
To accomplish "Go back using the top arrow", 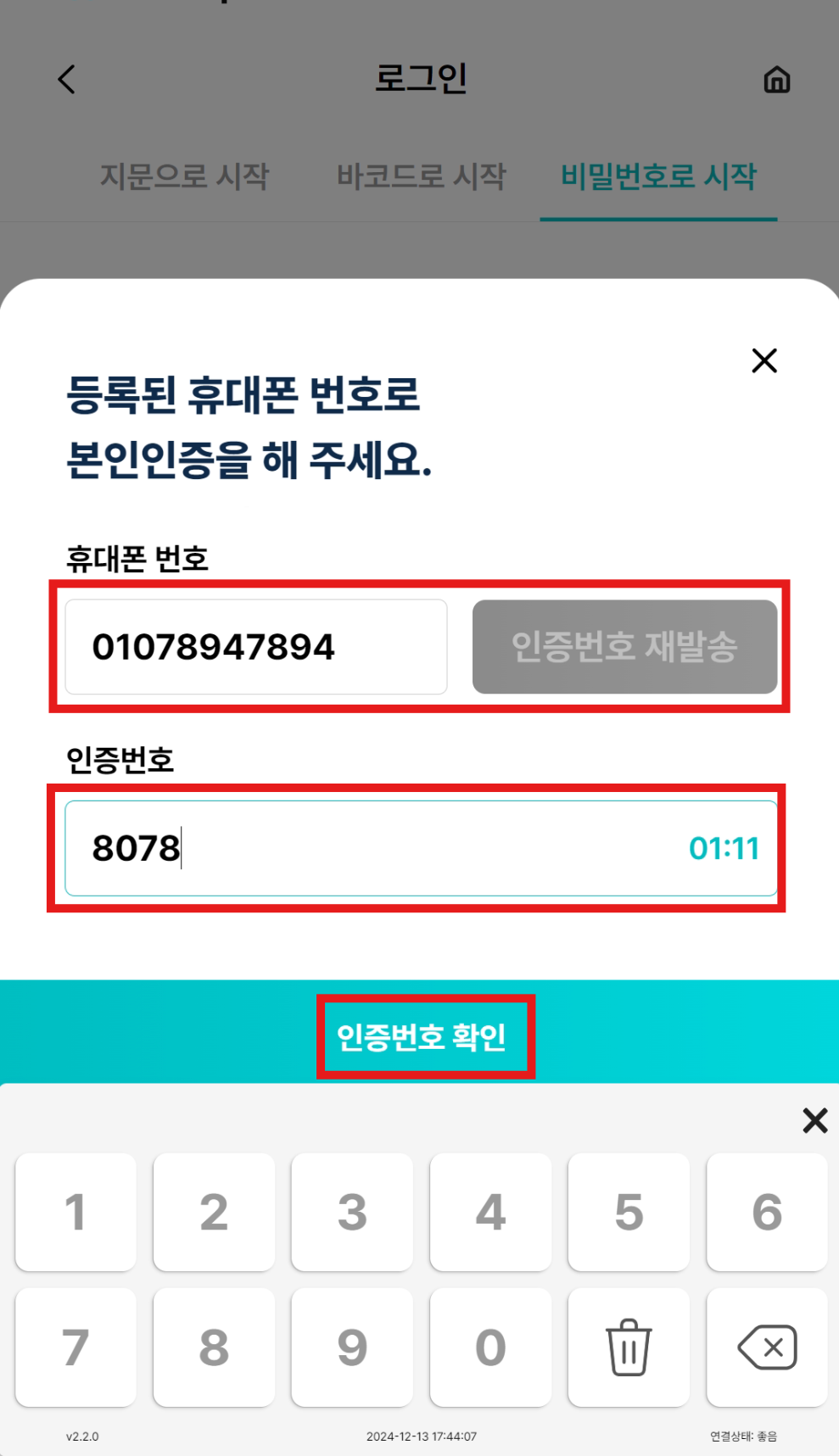I will coord(67,80).
